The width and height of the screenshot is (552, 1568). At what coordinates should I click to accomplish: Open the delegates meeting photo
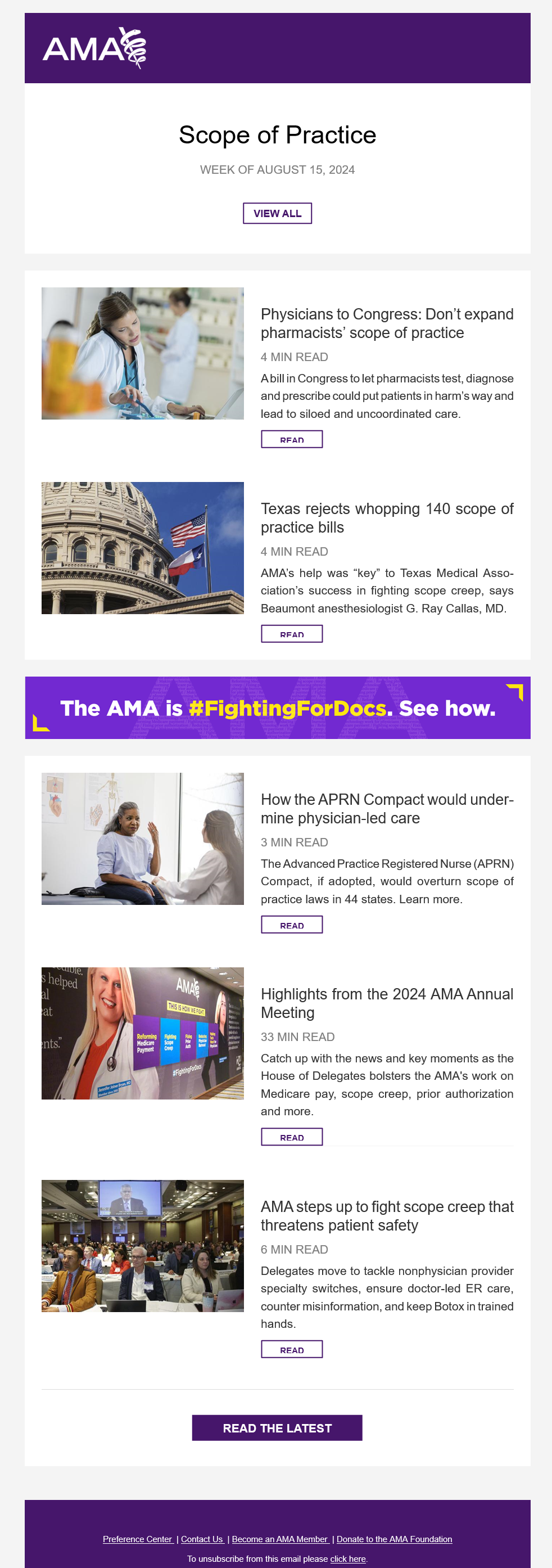click(142, 1245)
